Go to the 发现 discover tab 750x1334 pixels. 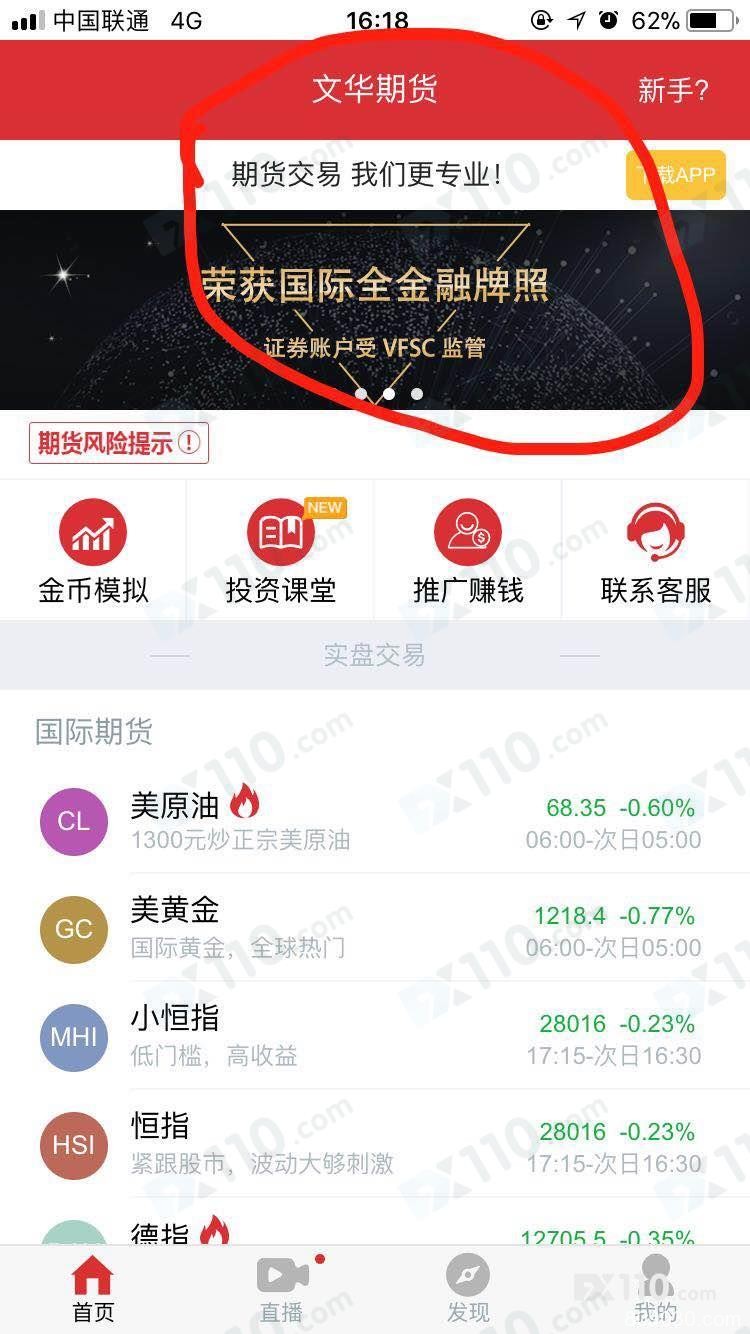pos(468,1290)
